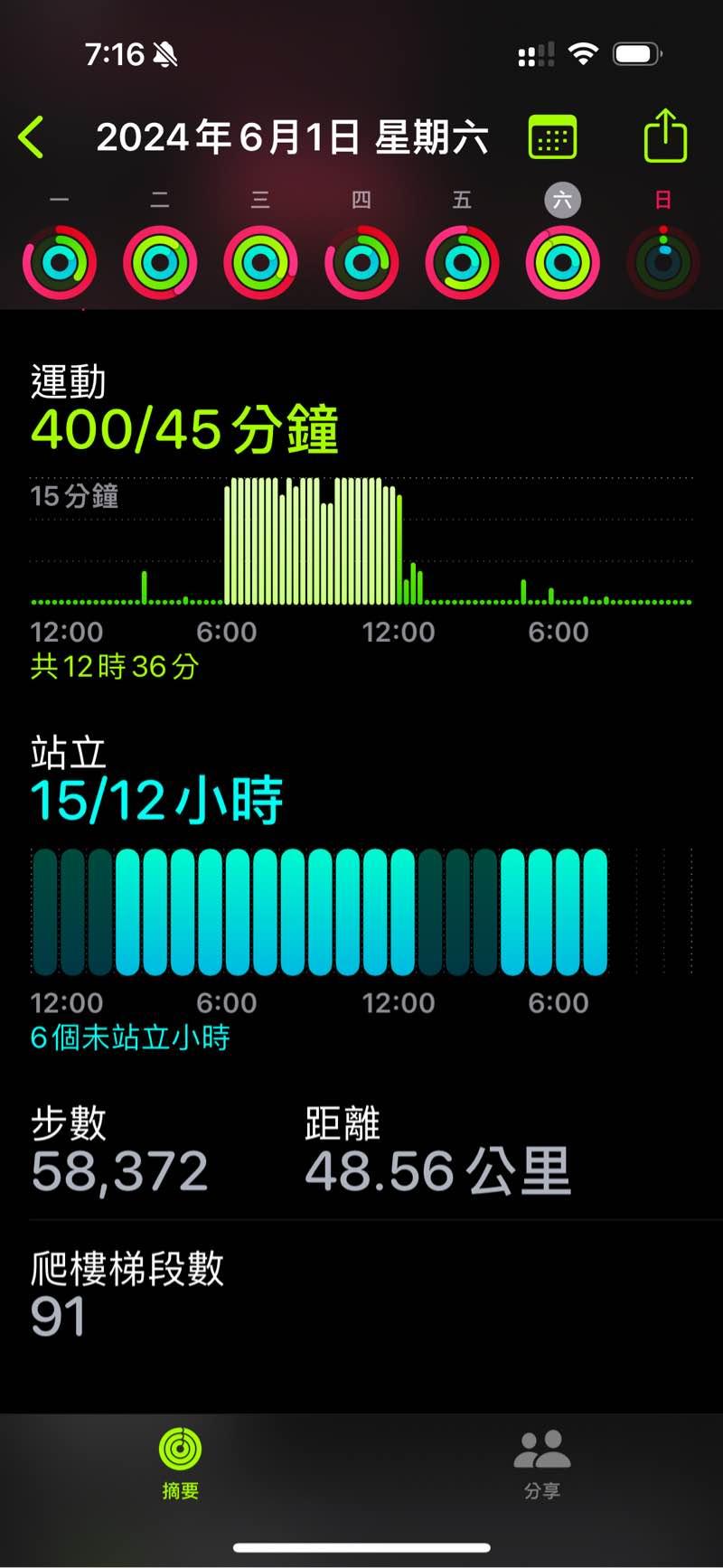Select Wednesday's activity rings
The height and width of the screenshot is (1568, 723).
click(x=260, y=263)
